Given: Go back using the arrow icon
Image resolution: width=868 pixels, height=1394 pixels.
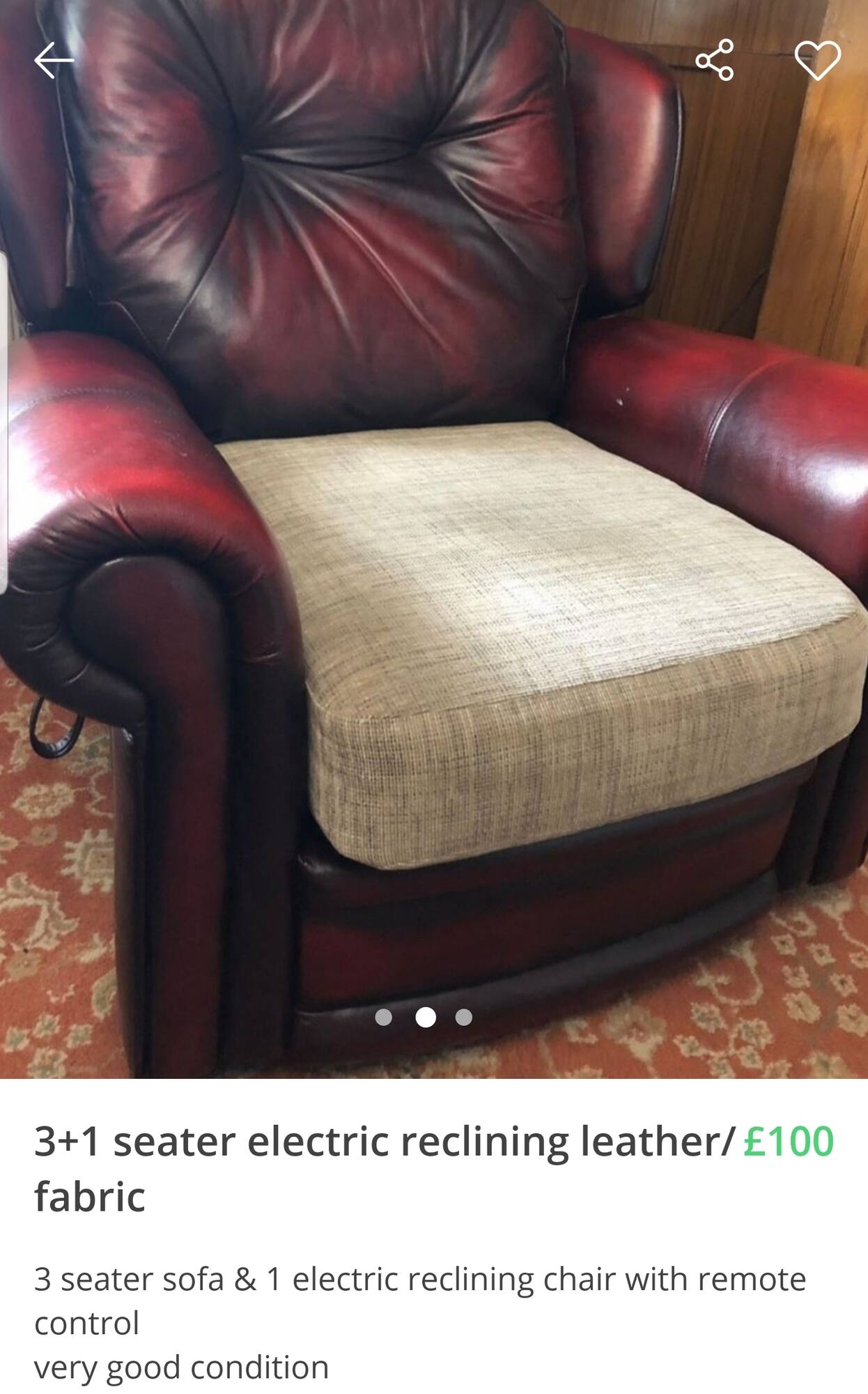Looking at the screenshot, I should point(54,60).
